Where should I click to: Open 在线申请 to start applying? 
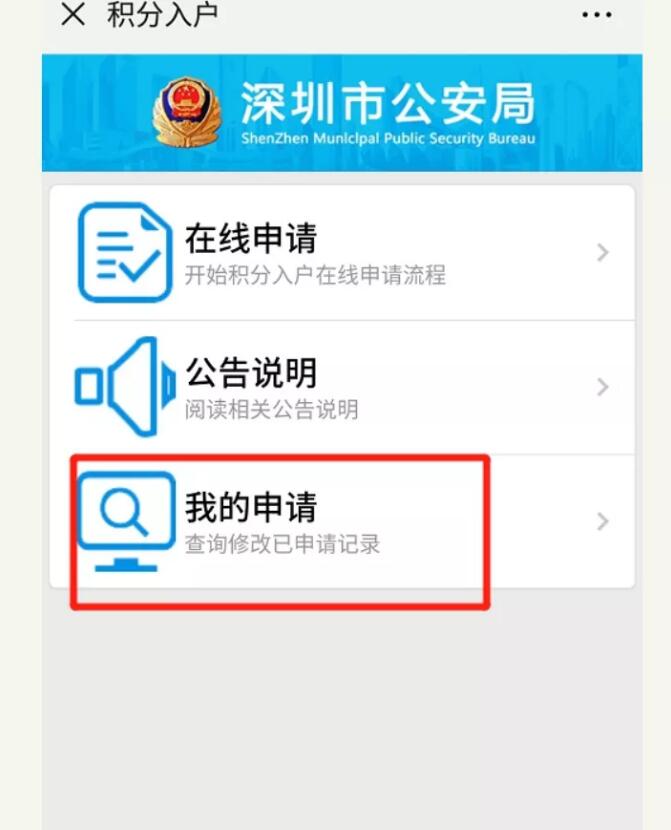point(342,253)
